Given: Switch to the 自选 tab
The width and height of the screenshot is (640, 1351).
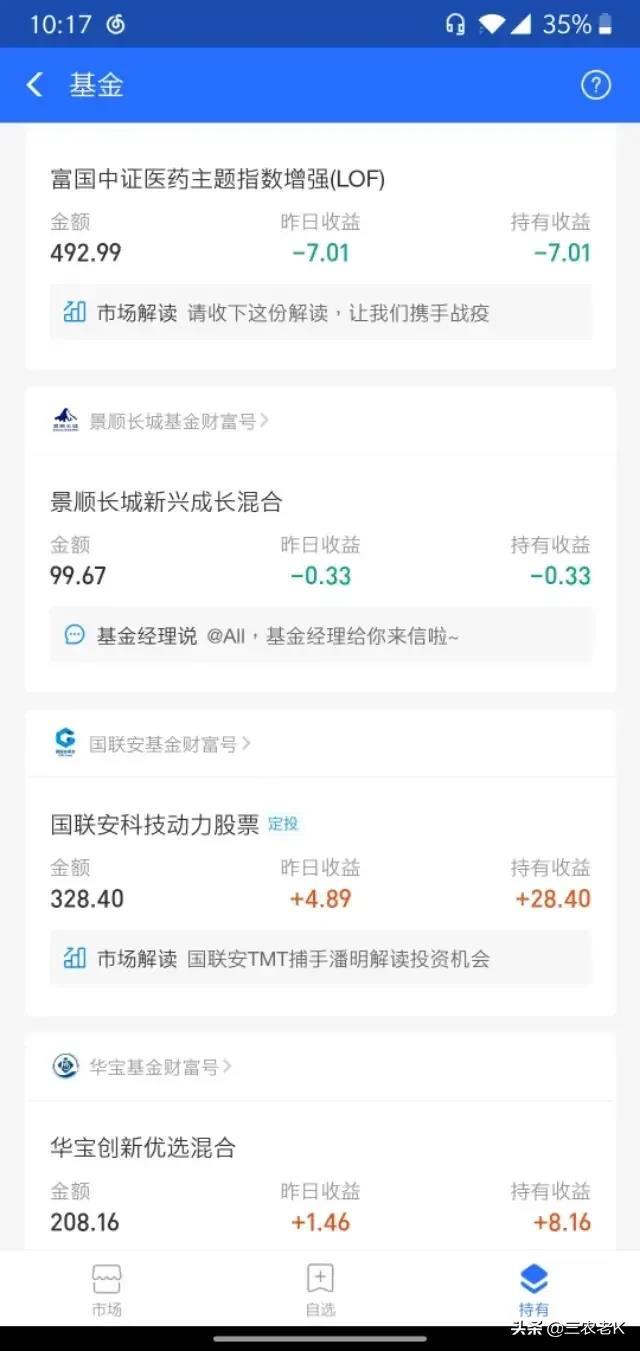Looking at the screenshot, I should tap(320, 1290).
